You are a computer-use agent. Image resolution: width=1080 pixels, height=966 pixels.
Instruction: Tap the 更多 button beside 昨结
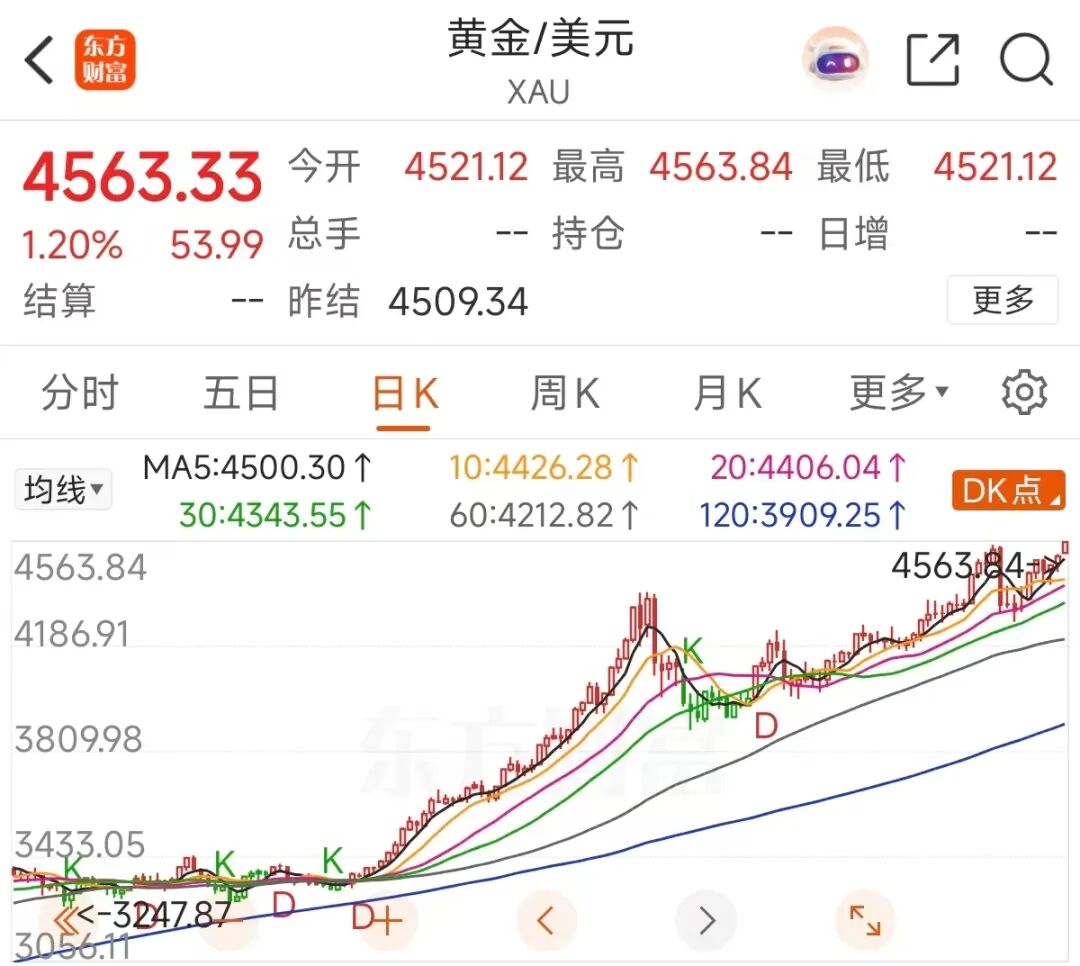tap(1002, 300)
